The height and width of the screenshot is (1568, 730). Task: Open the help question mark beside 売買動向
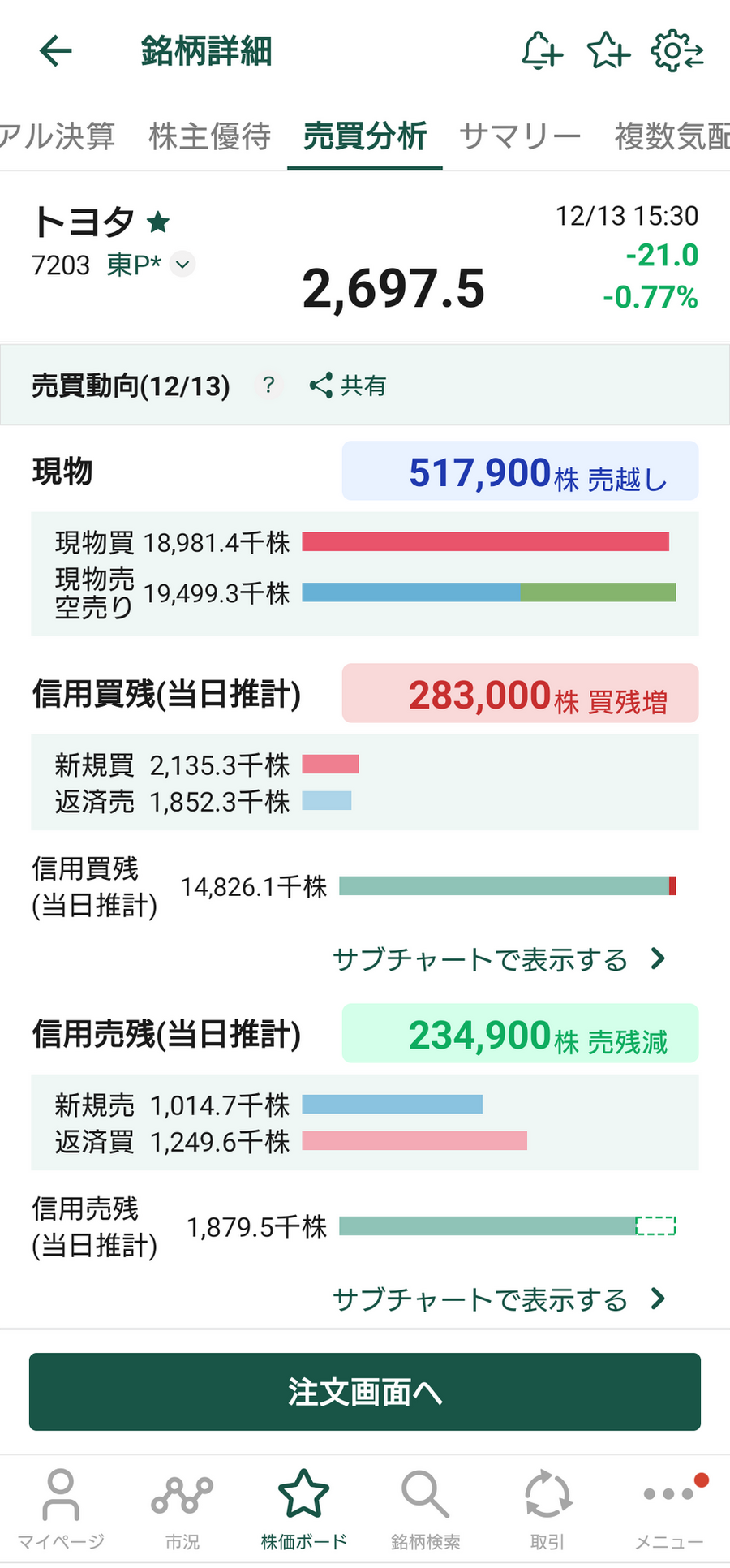coord(268,386)
